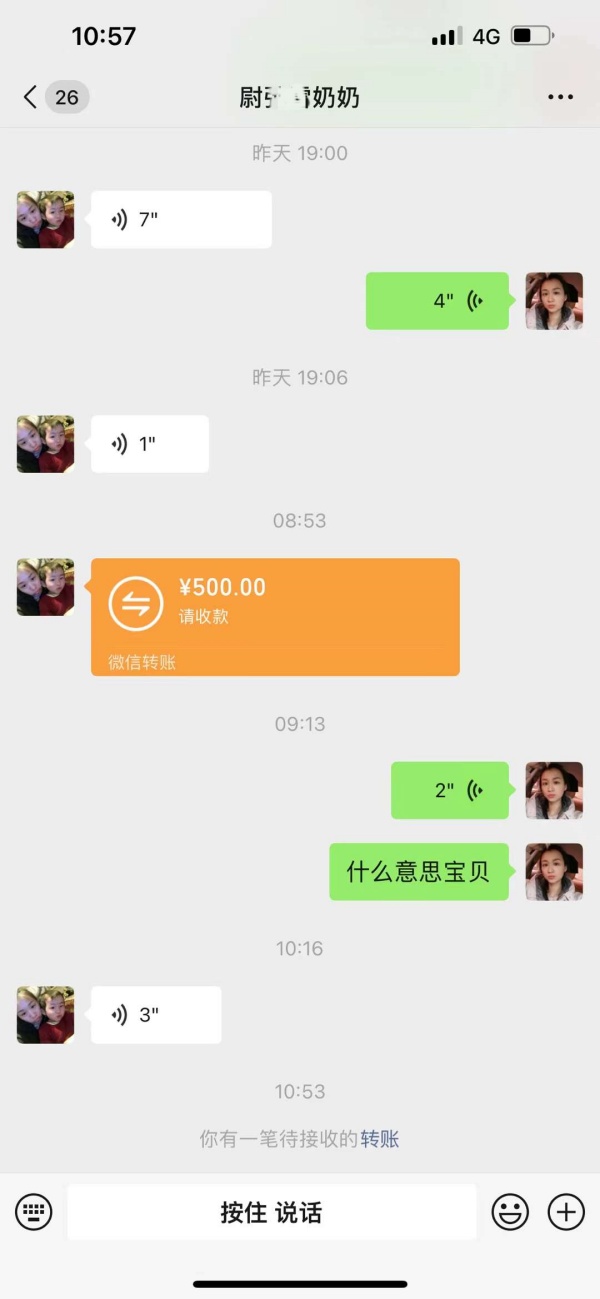Screen dimensions: 600x1299
Task: Open my avatar beside 什么意思宝贝 message
Action: [x=554, y=872]
